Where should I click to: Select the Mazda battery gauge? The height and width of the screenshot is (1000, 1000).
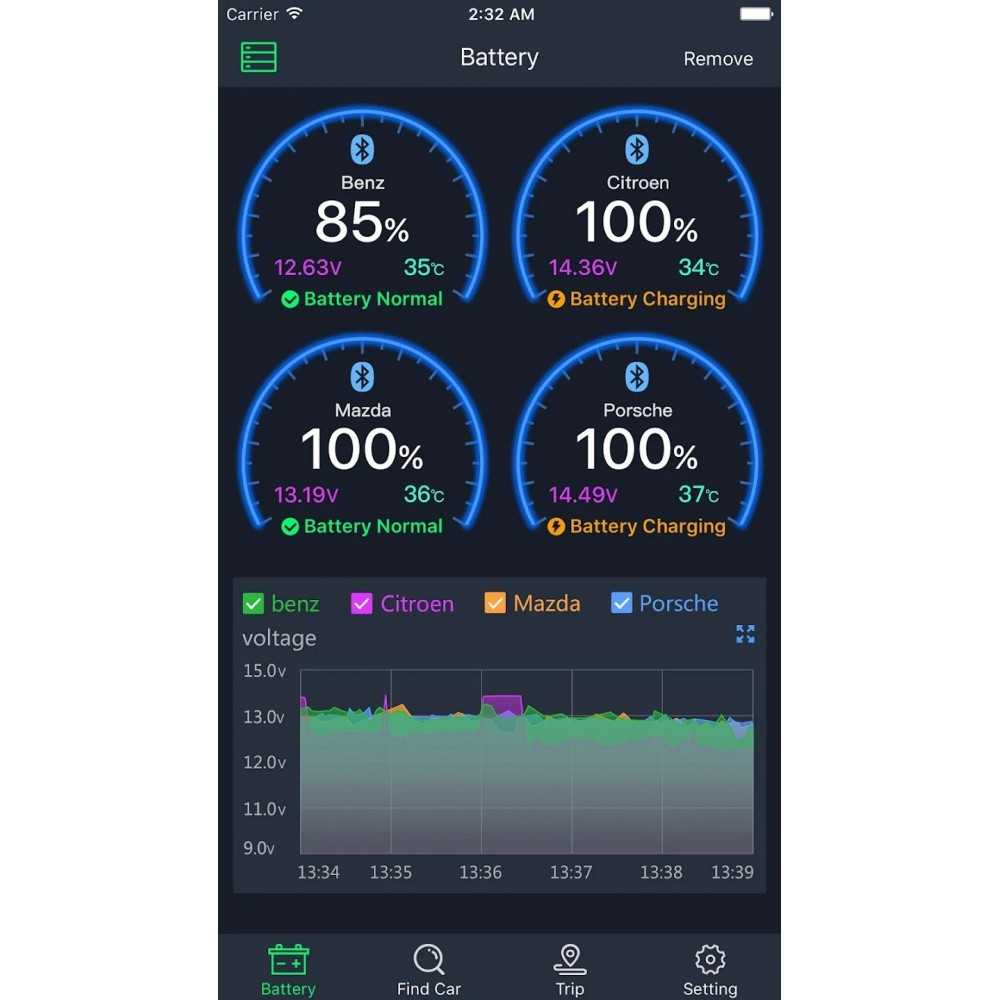click(x=362, y=449)
